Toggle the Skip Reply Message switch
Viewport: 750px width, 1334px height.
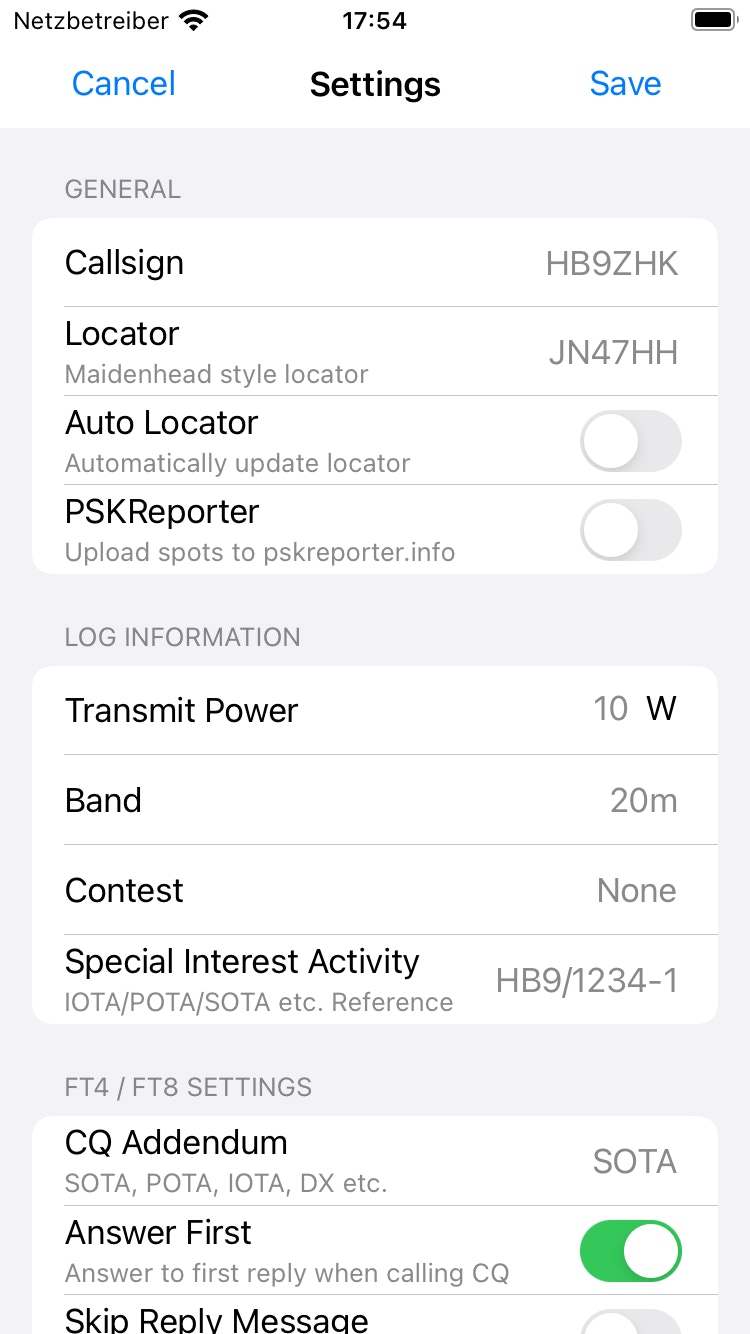630,1322
